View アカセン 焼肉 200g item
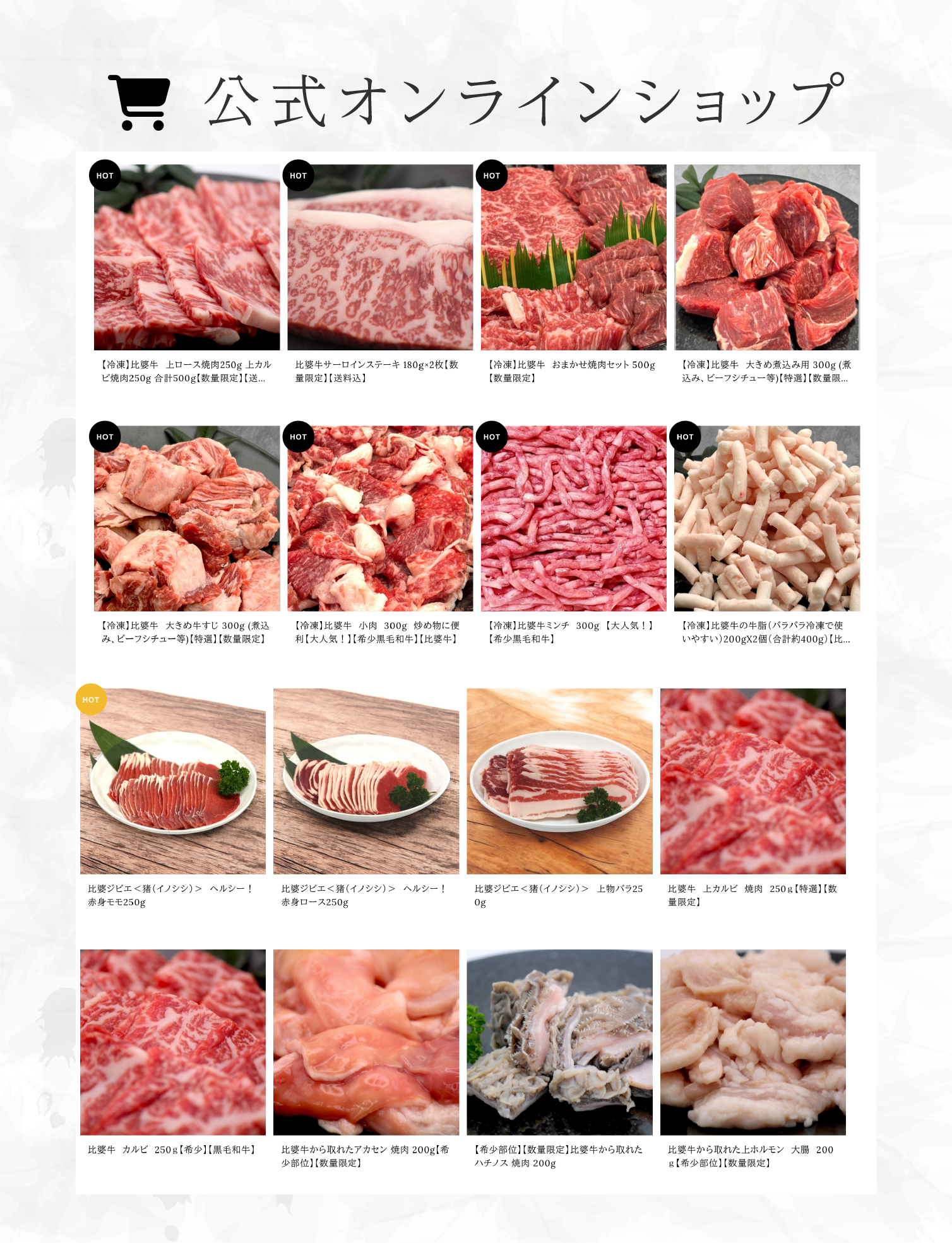The image size is (952, 1243). (366, 1042)
